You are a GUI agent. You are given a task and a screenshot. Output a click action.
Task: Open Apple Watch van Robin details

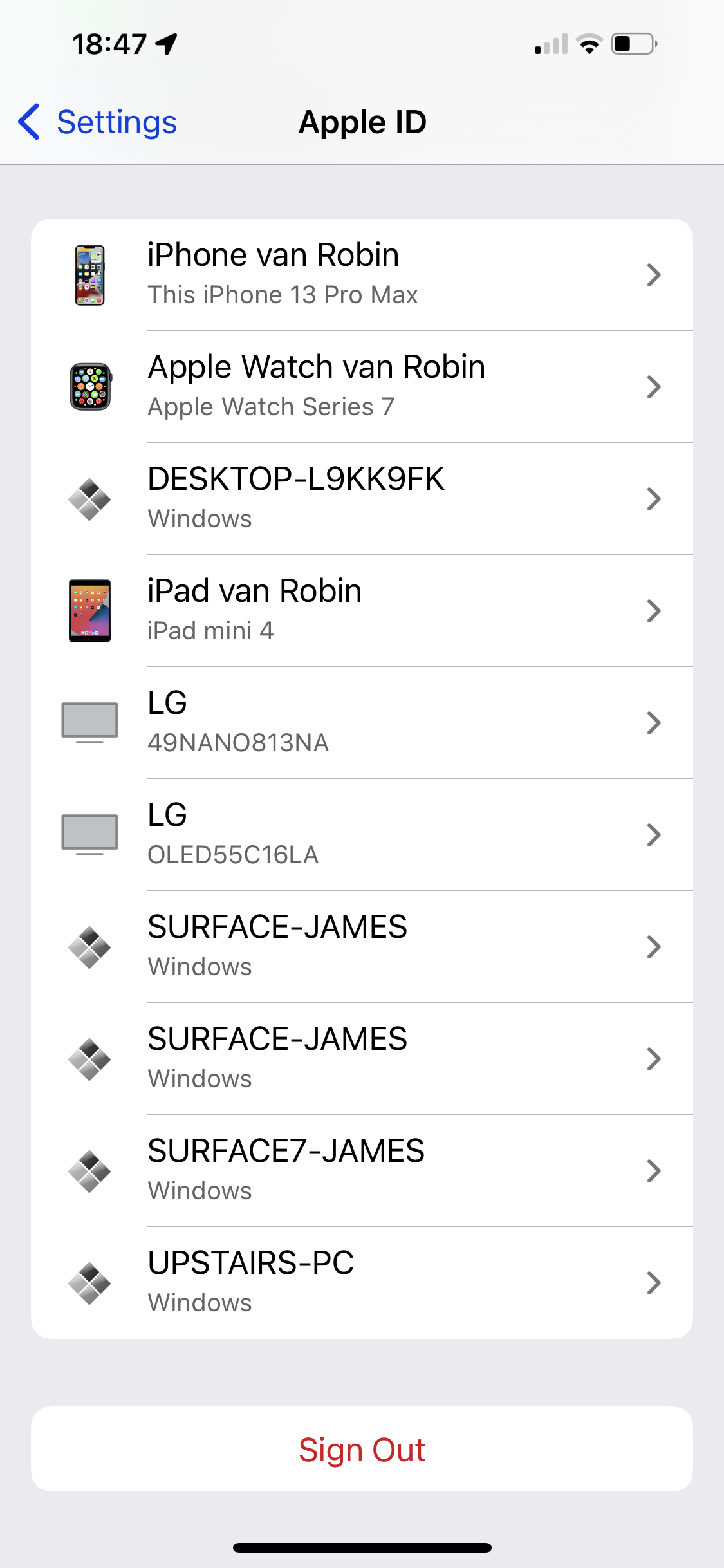[362, 387]
